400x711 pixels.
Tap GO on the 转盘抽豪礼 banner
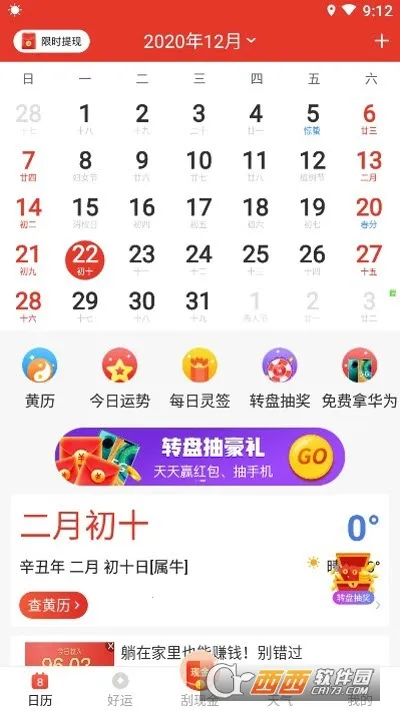[311, 457]
